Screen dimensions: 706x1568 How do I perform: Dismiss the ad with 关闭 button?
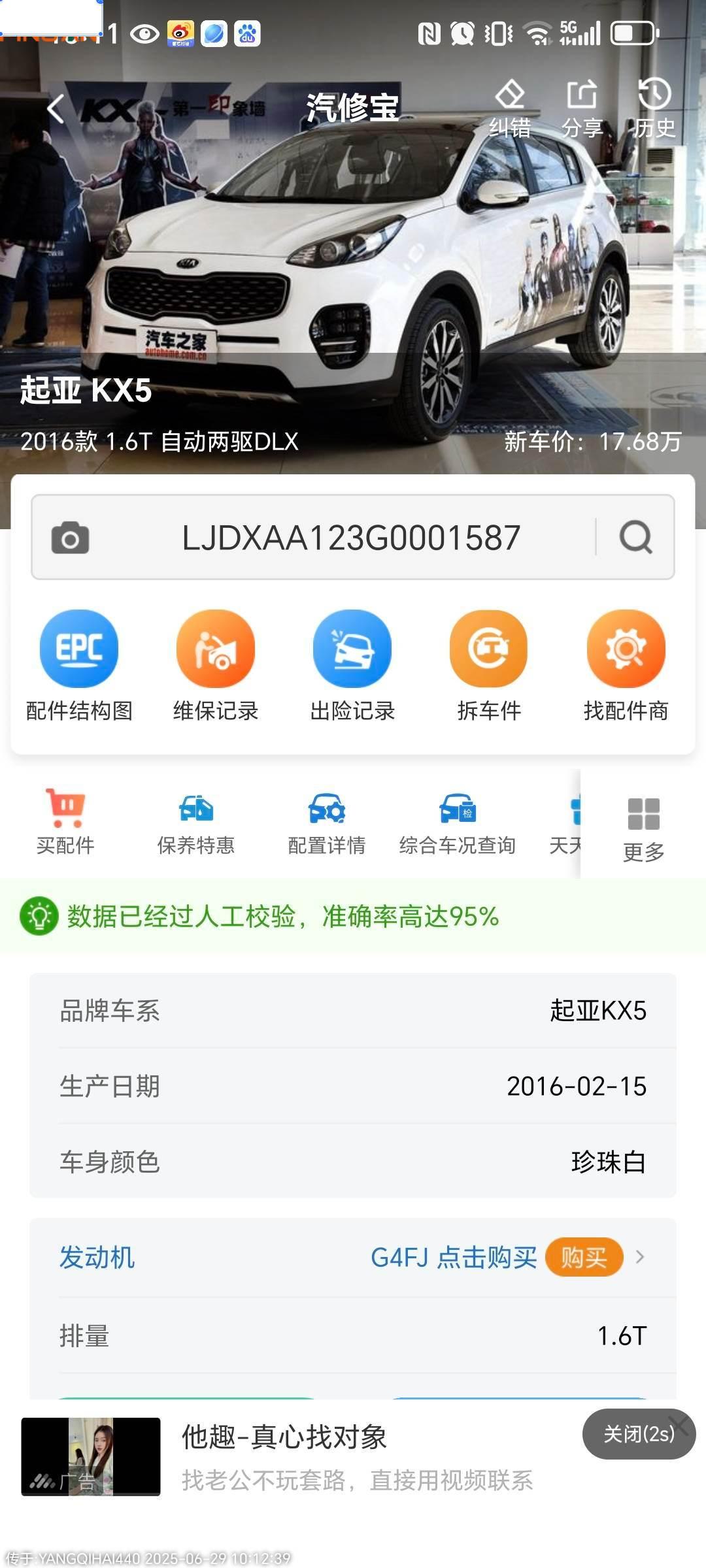pyautogui.click(x=638, y=1434)
